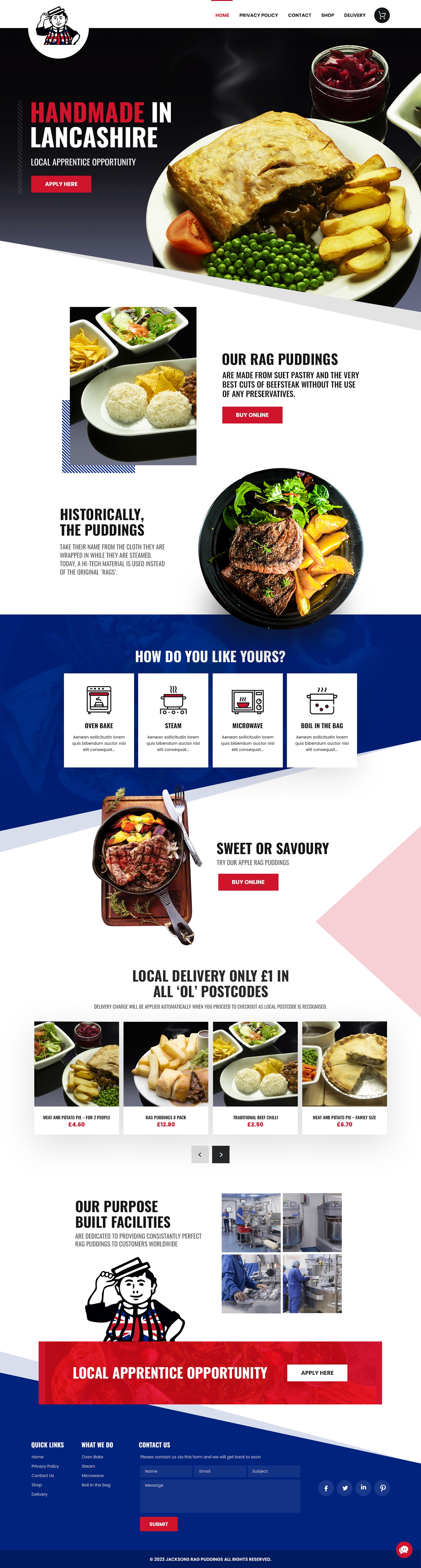
Task: Open Delivery in the top menu
Action: tap(354, 15)
